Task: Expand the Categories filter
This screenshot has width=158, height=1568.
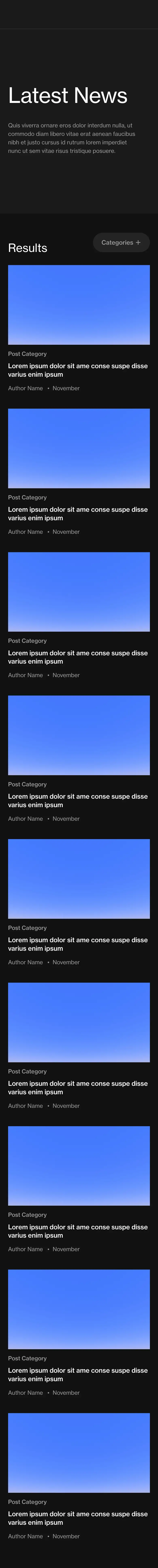Action: [x=121, y=242]
